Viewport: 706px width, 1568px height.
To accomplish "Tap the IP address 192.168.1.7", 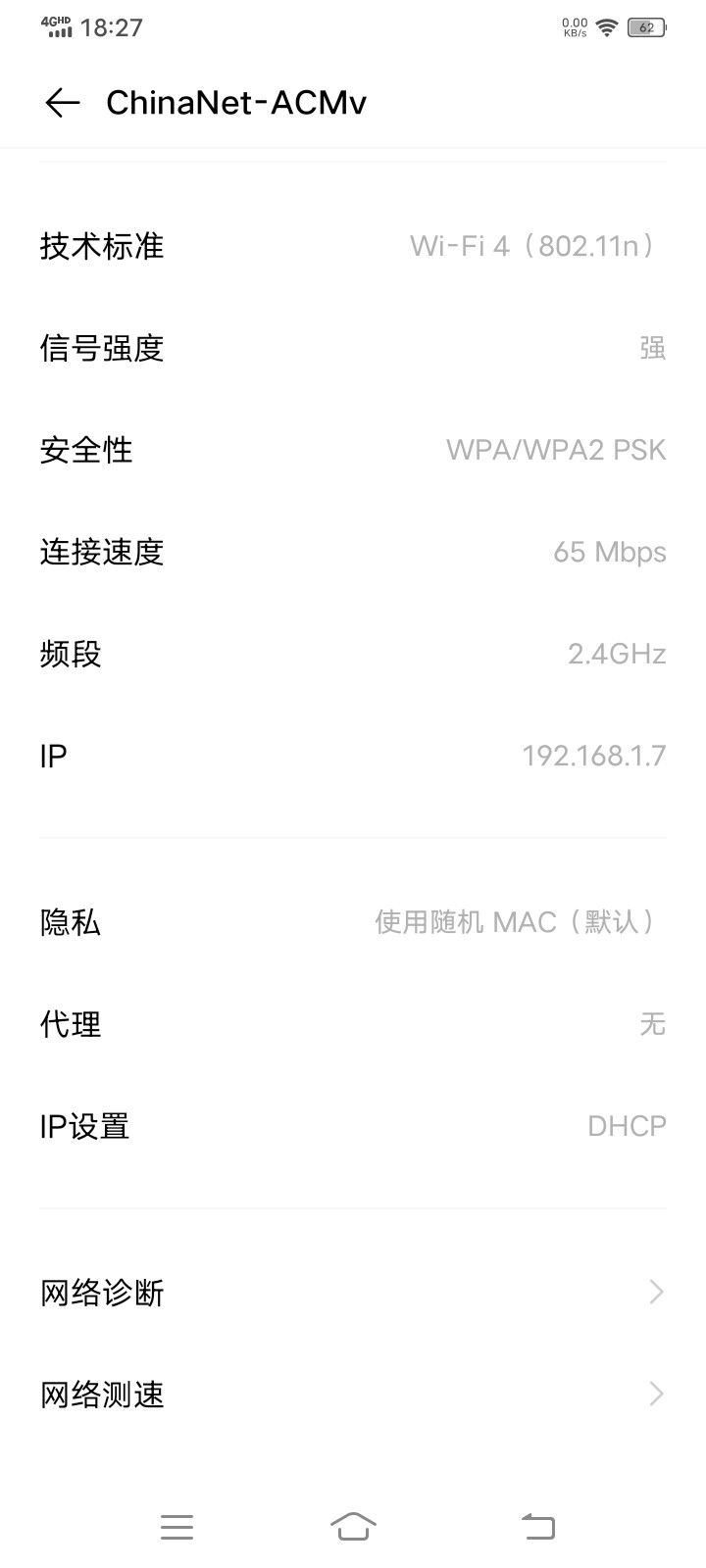I will click(594, 755).
